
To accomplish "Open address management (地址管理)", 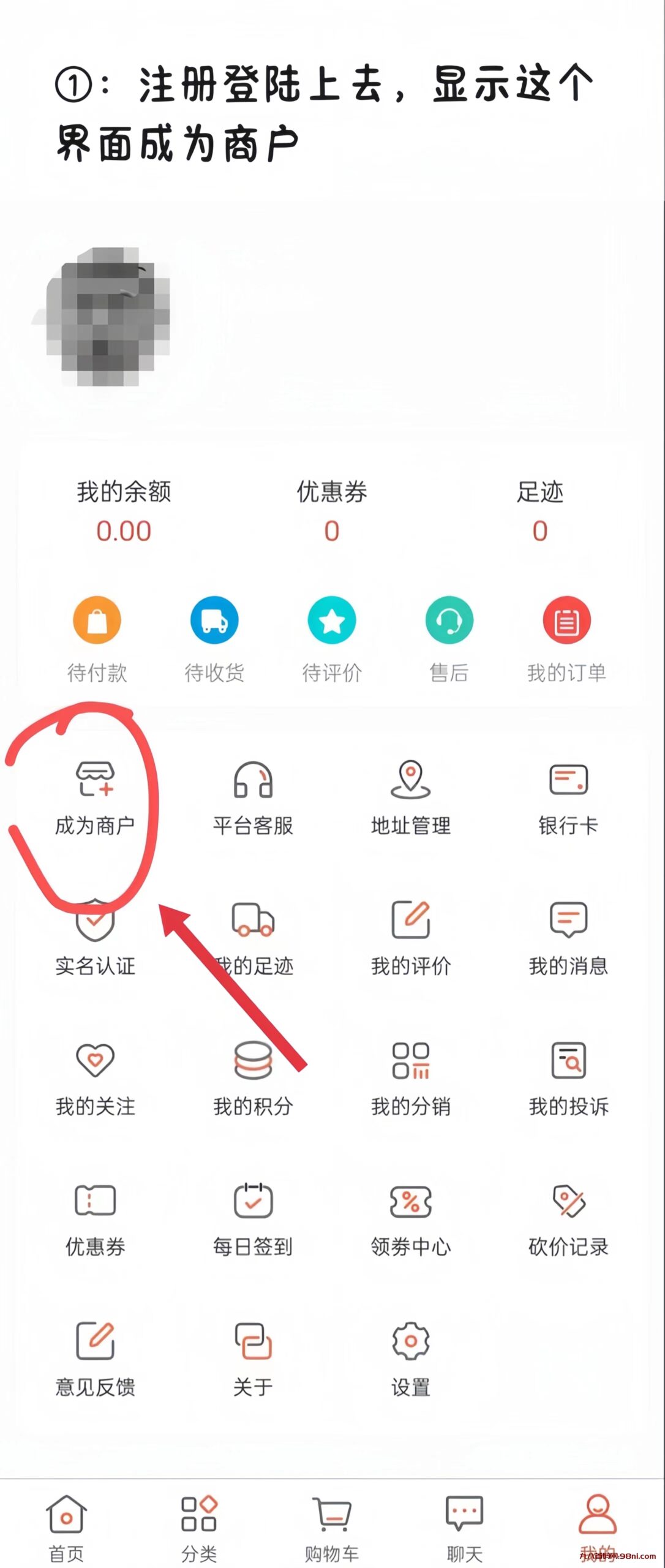I will tap(411, 796).
